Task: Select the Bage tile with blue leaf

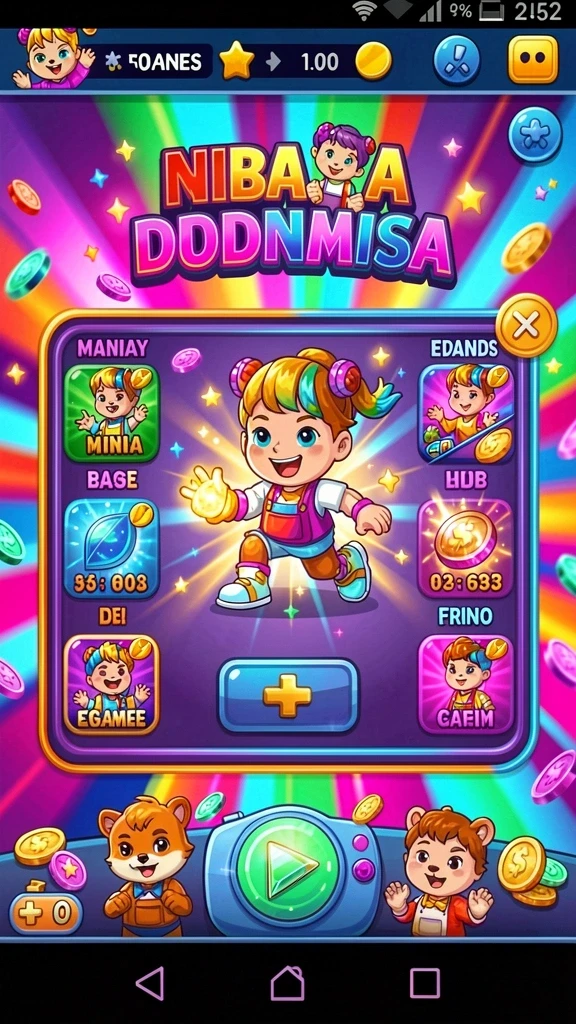Action: tap(112, 549)
